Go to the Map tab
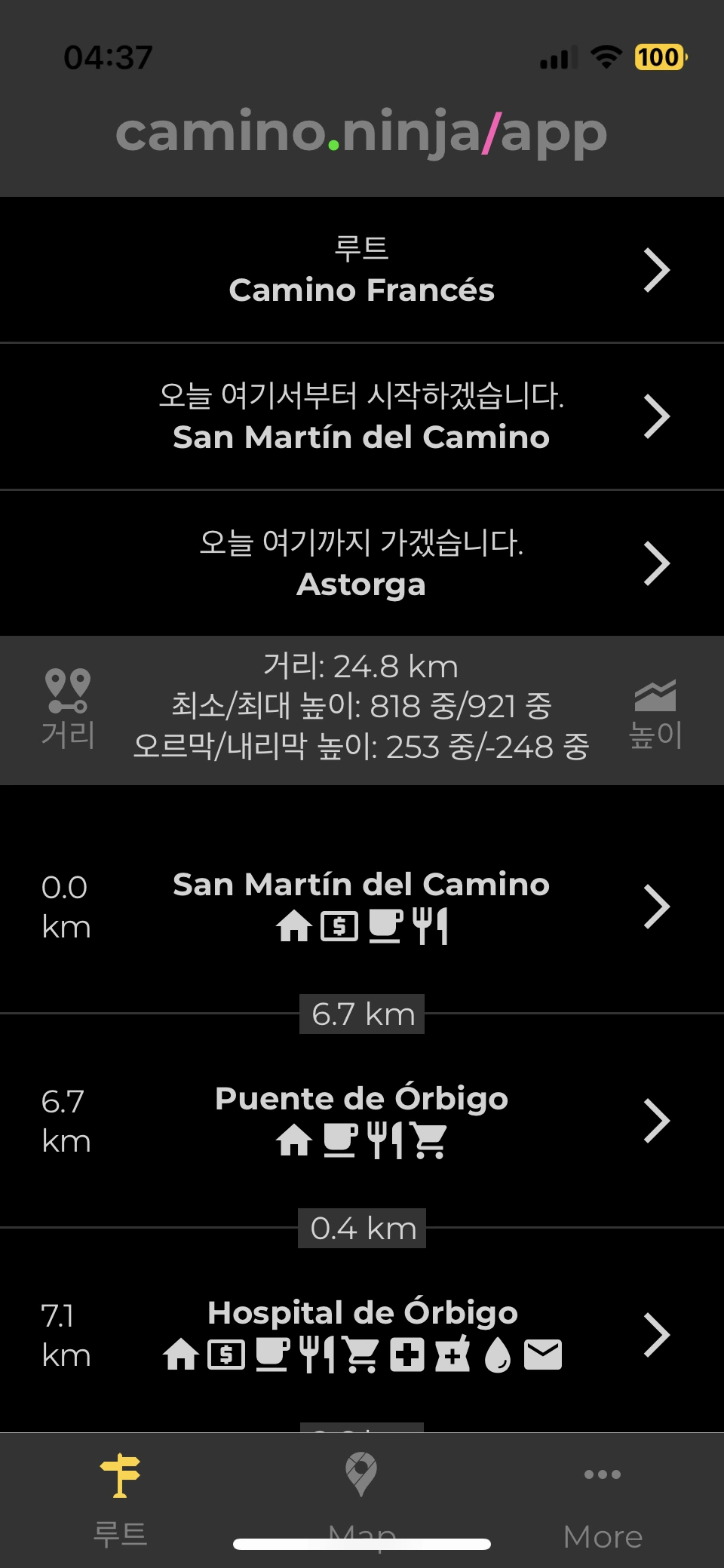 [x=362, y=1499]
